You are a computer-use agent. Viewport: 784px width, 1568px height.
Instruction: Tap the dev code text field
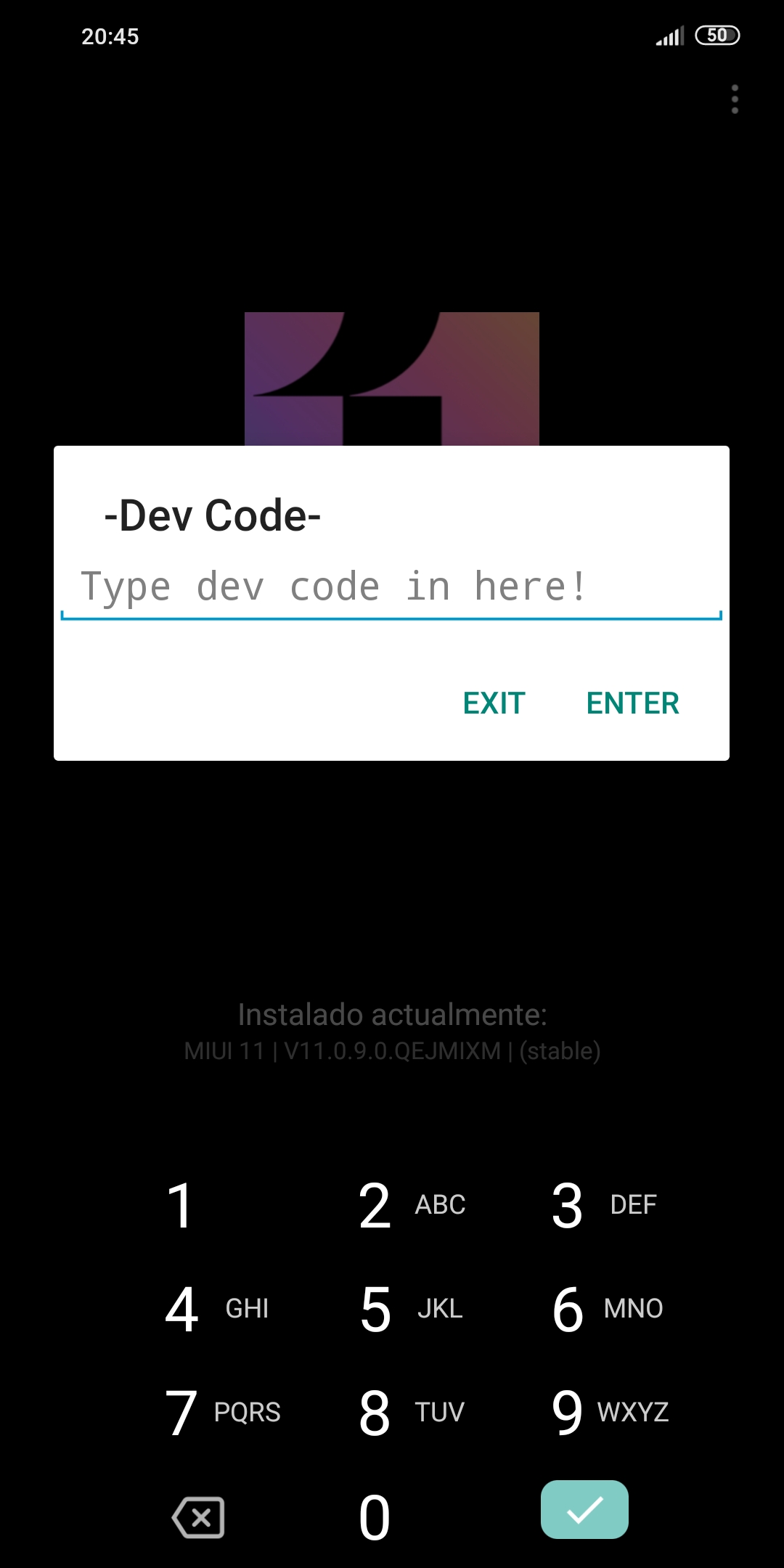point(391,588)
